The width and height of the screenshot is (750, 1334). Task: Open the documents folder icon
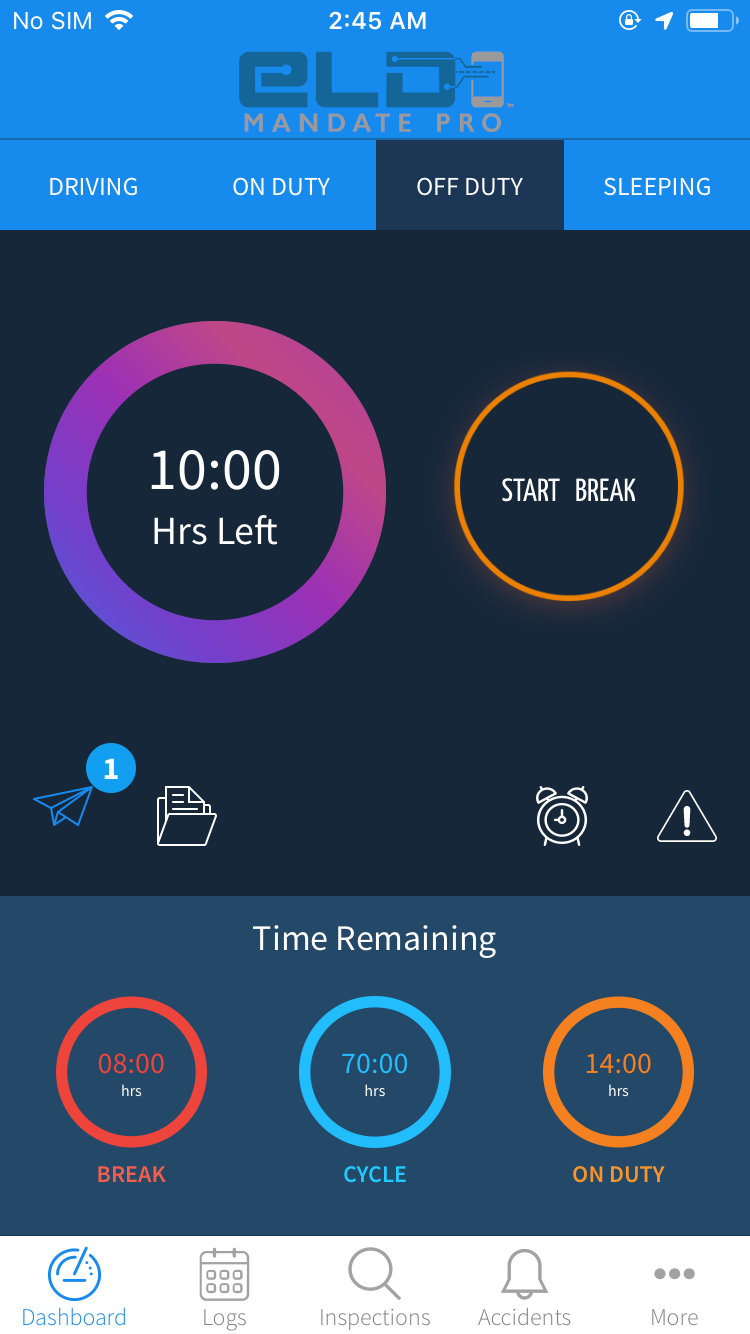(185, 815)
